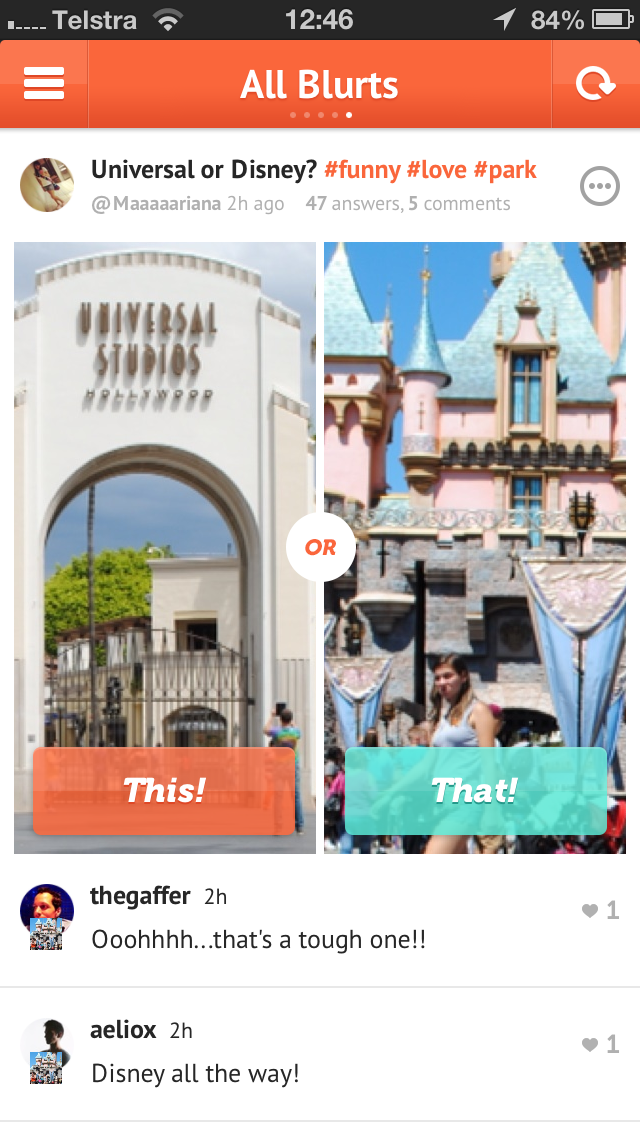Vote This! for Universal Studios
The width and height of the screenshot is (640, 1136).
(164, 790)
